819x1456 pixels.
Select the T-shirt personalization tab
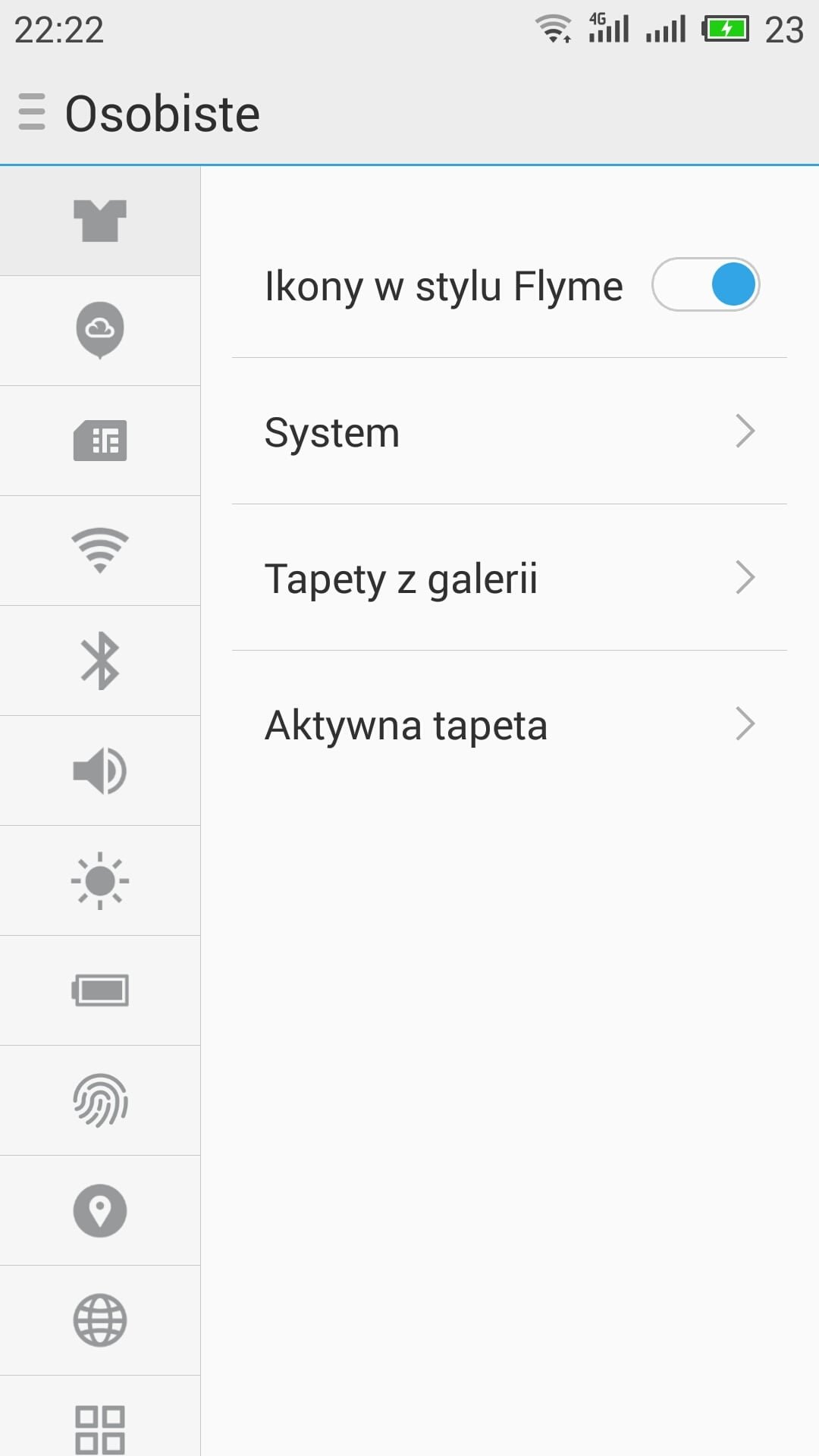[100, 221]
